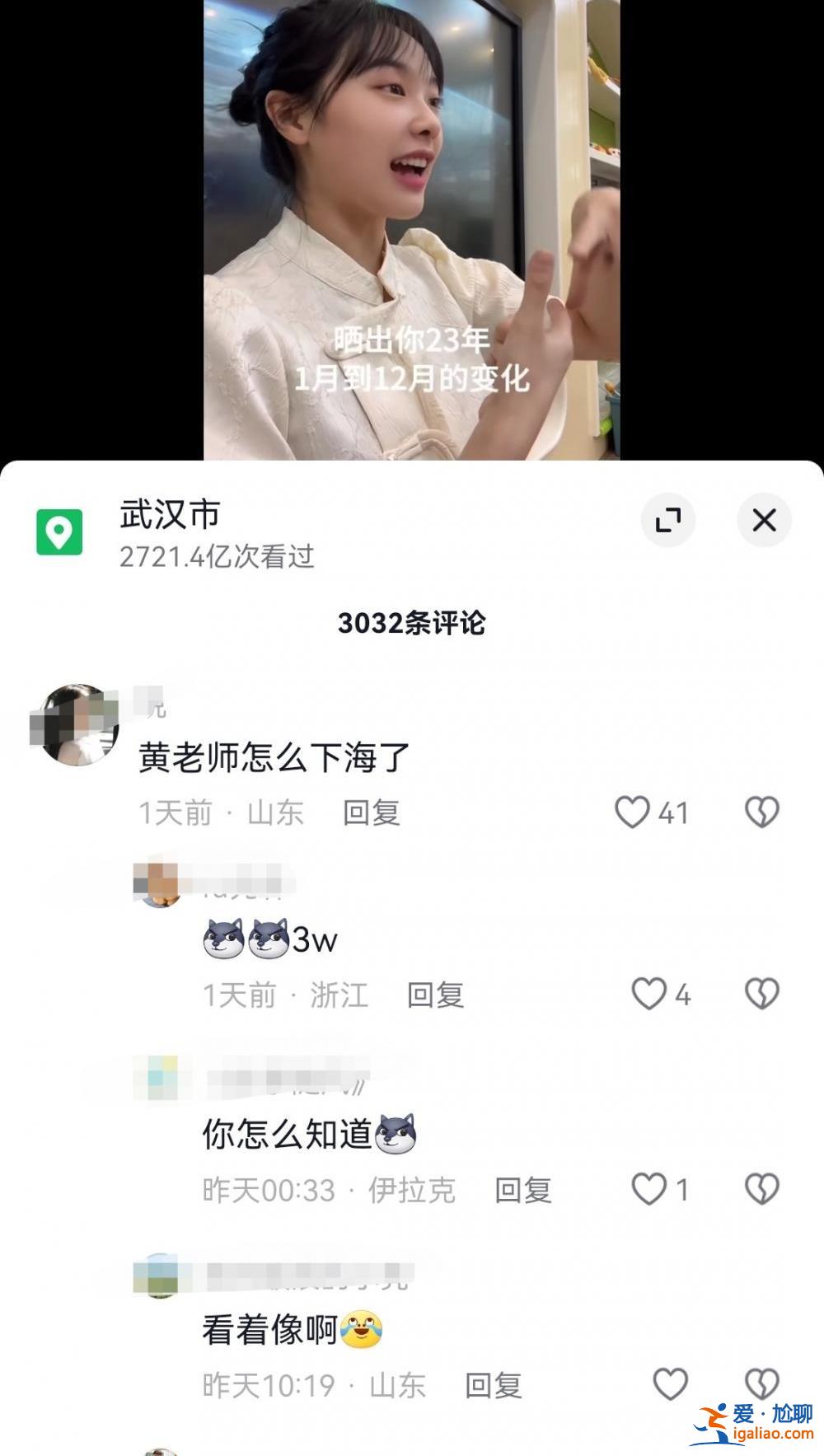Dislike the comment 你怎么知道
Image resolution: width=824 pixels, height=1456 pixels.
coord(762,1189)
